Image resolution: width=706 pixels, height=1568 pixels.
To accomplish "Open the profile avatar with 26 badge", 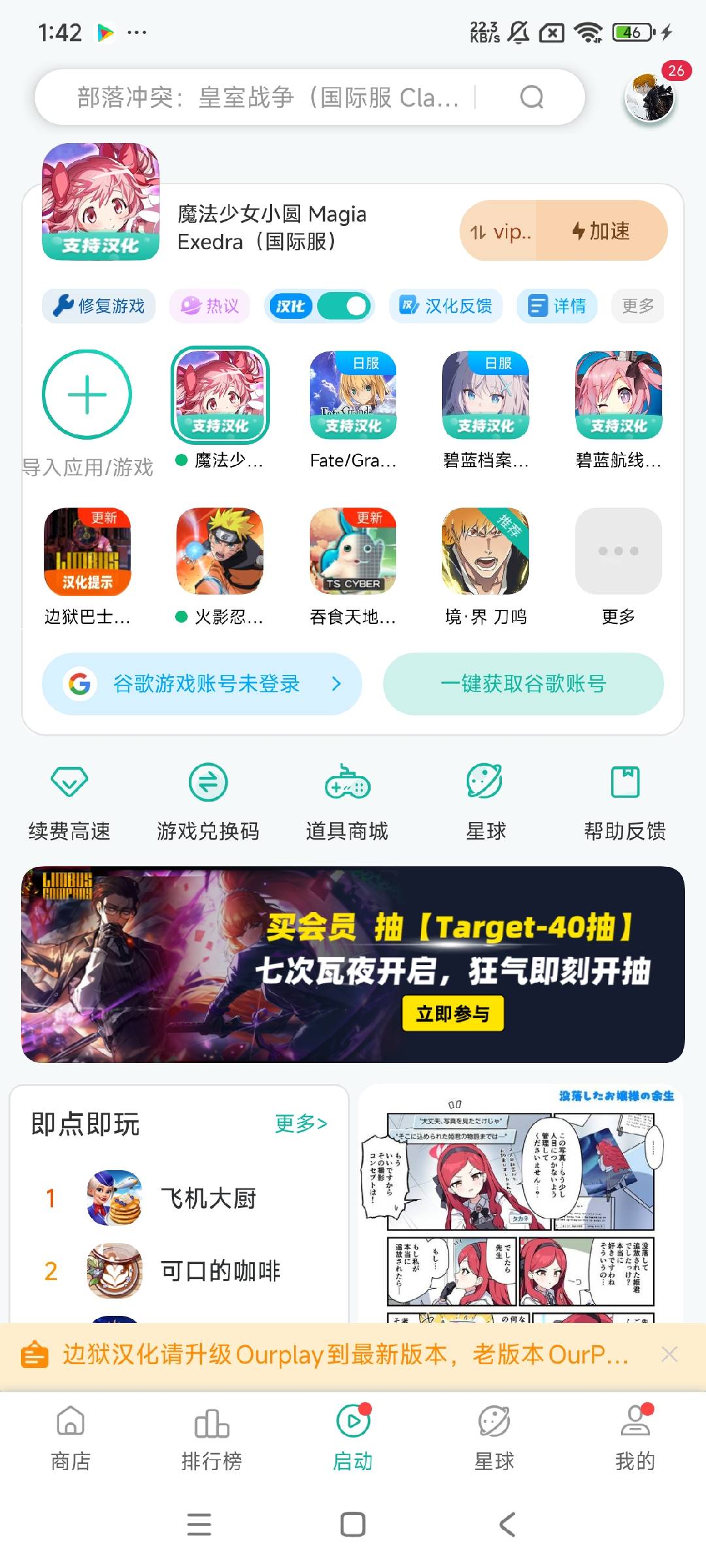I will pos(649,98).
